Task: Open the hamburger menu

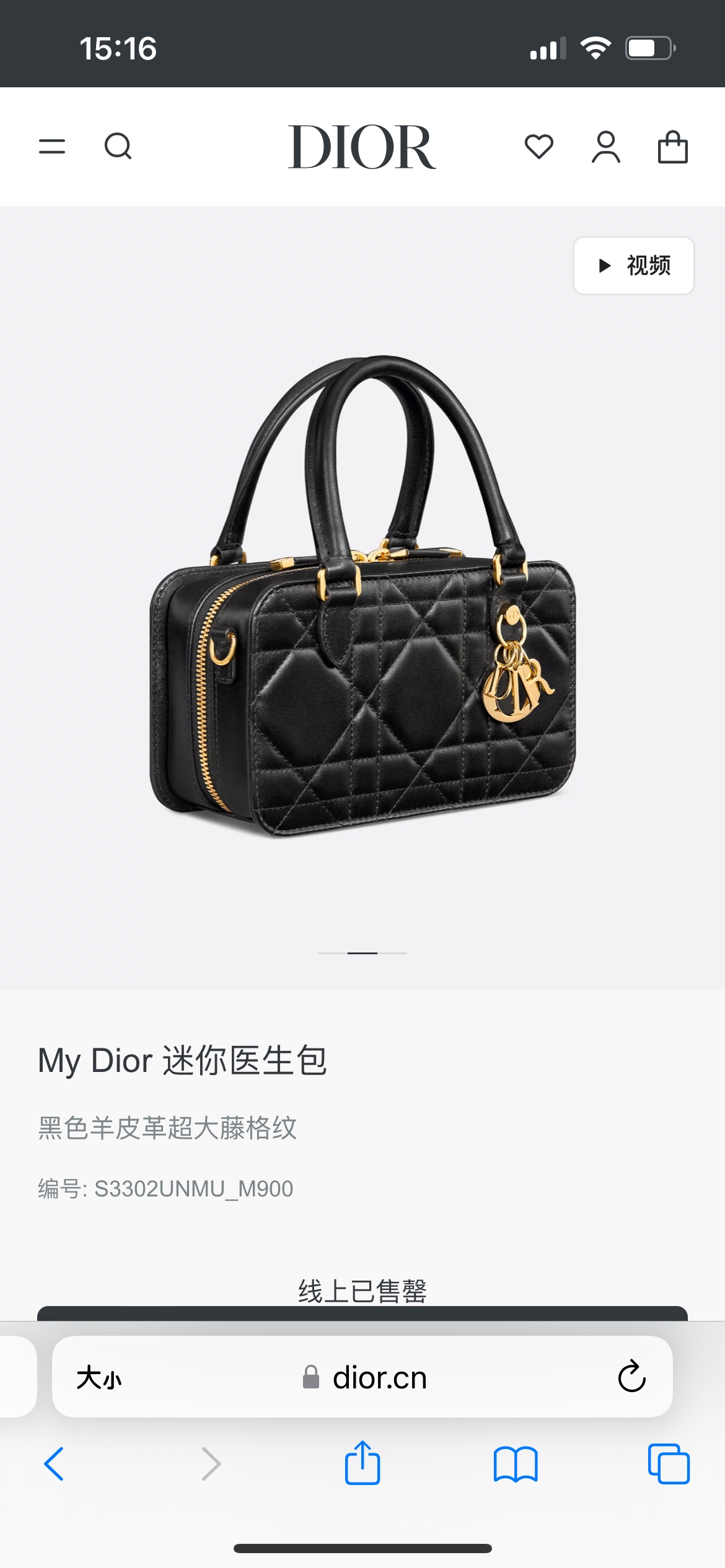Action: point(52,147)
